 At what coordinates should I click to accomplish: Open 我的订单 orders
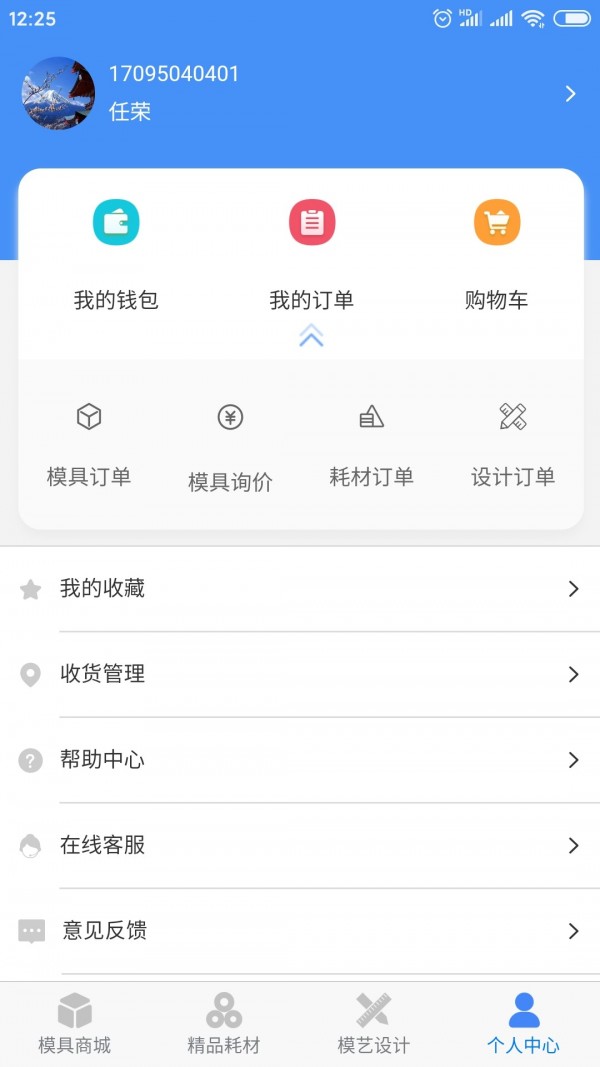coord(311,250)
